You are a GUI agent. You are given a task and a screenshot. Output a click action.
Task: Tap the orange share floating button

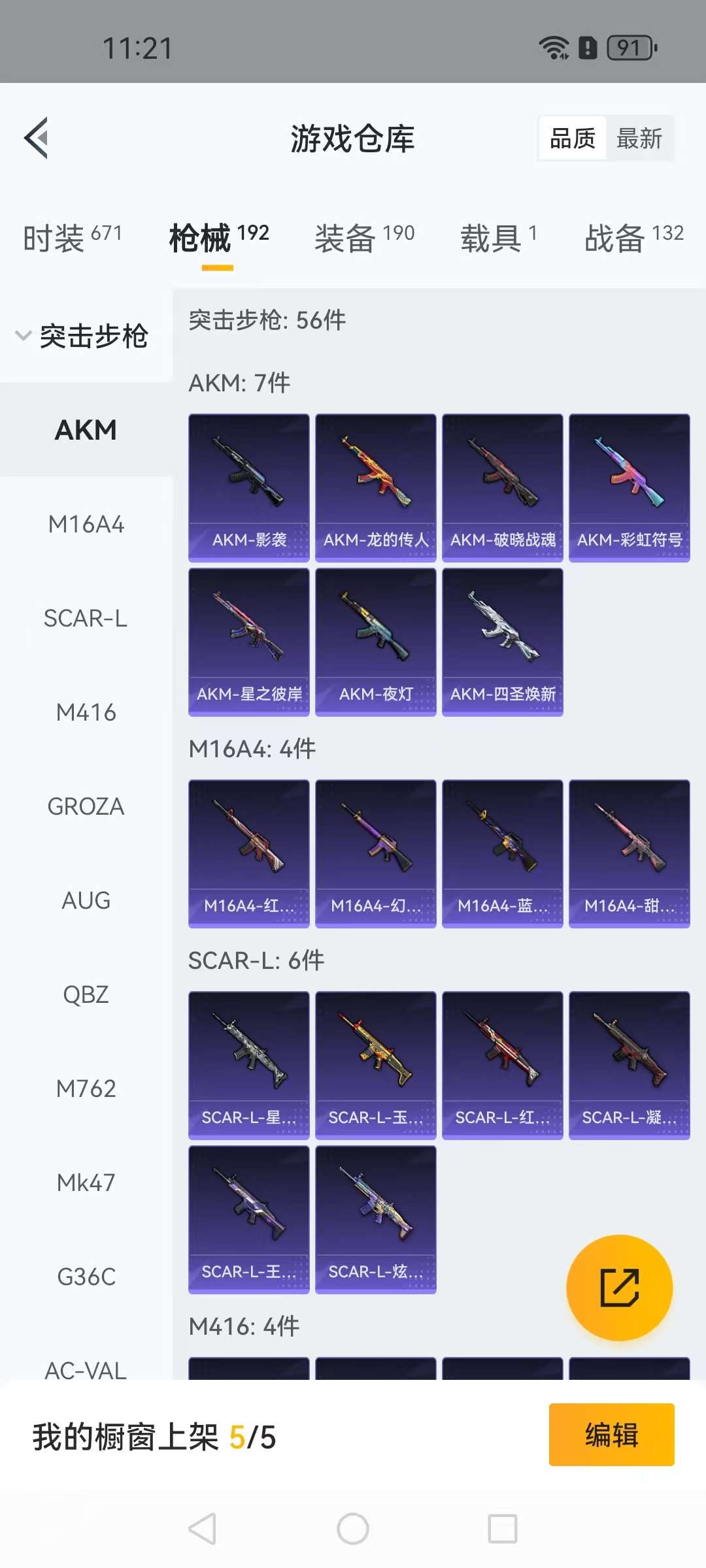coord(619,1288)
